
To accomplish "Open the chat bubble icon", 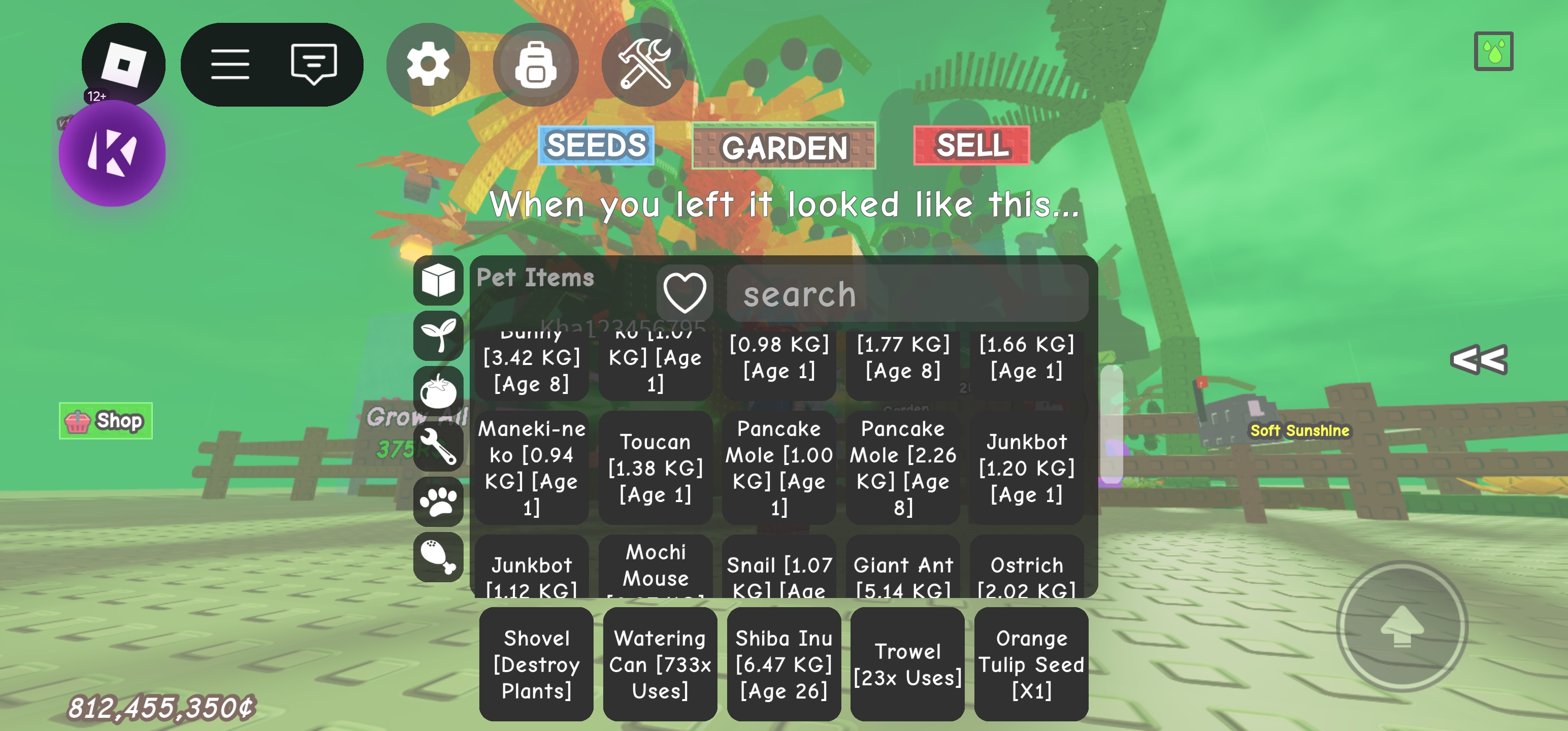I will [313, 63].
